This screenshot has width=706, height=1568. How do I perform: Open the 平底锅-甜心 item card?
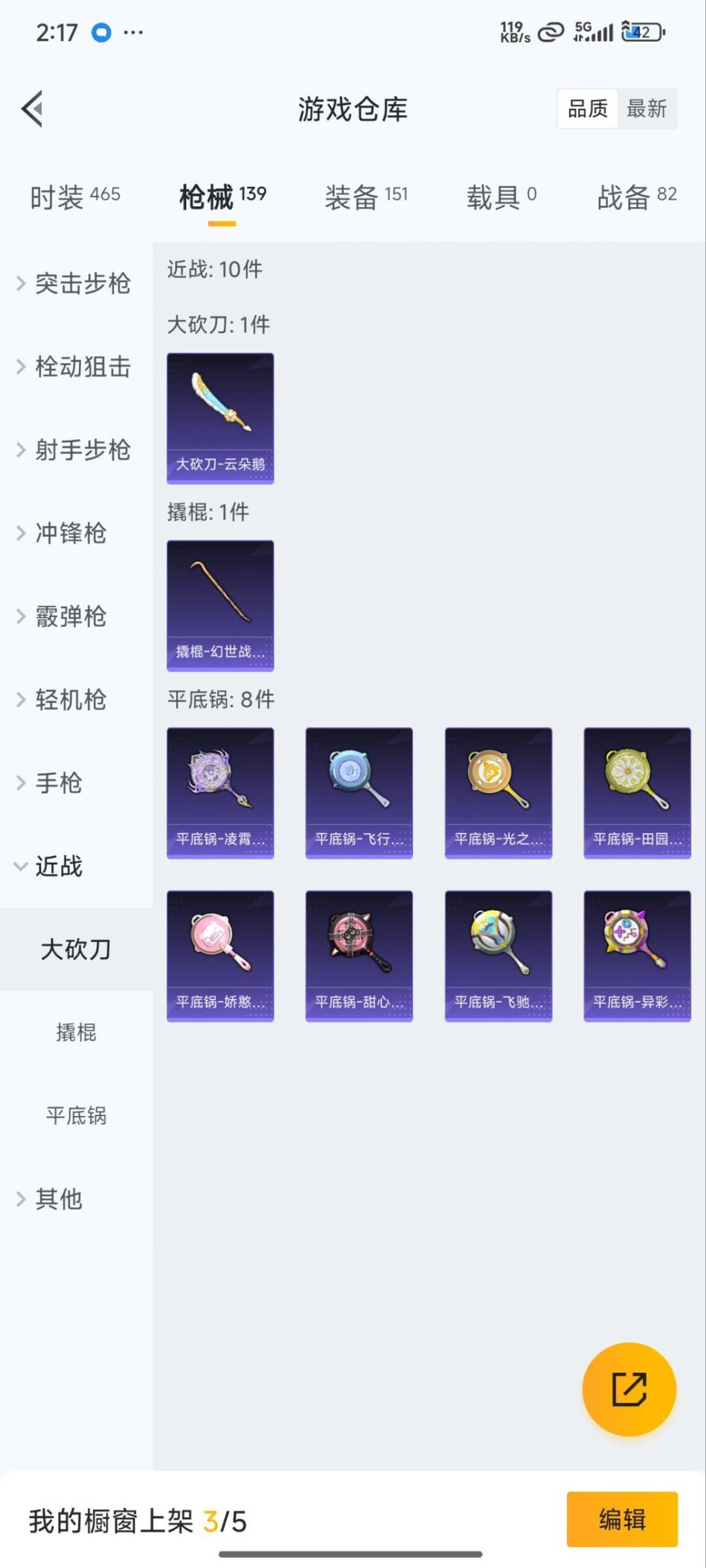359,956
